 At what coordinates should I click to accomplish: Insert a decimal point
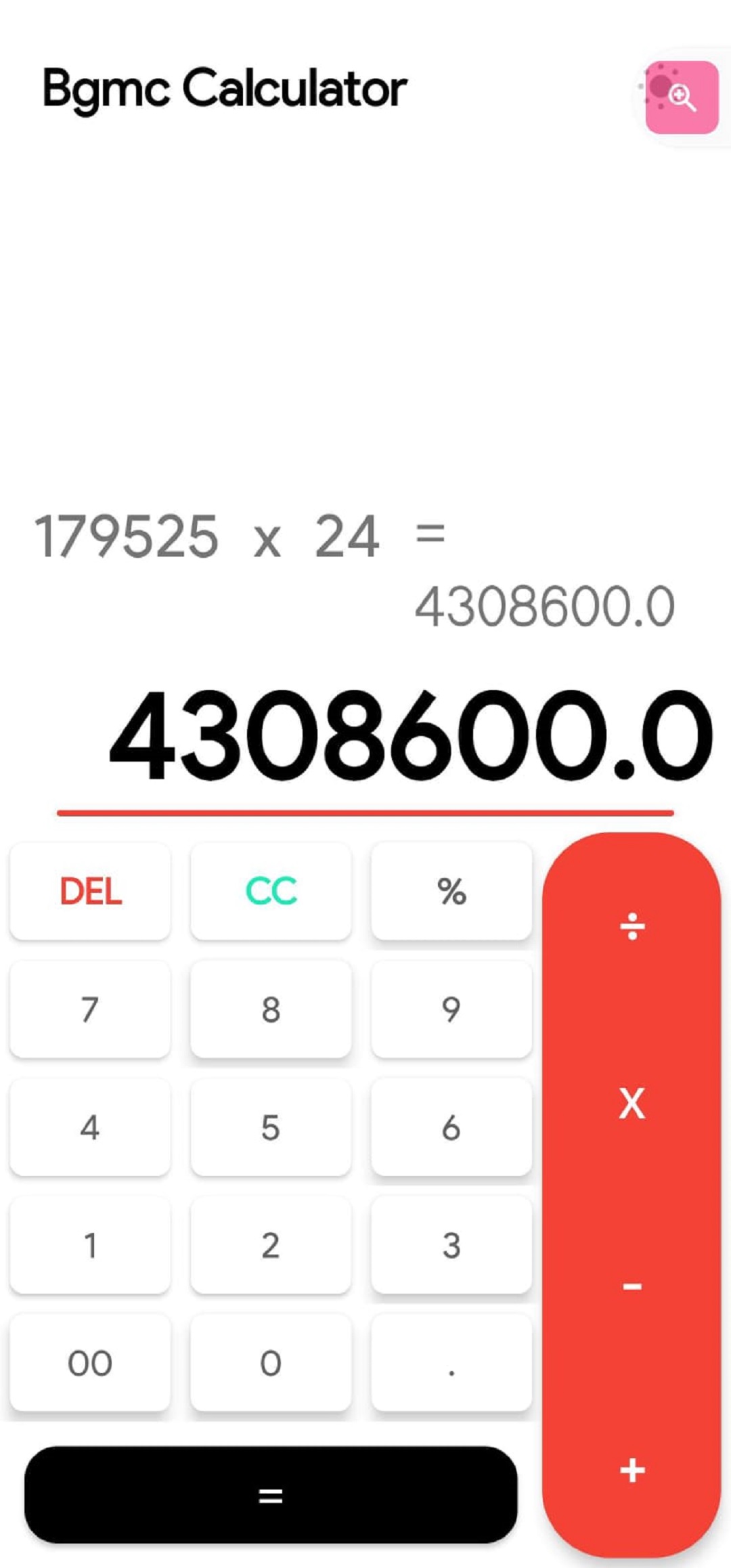tap(451, 1363)
